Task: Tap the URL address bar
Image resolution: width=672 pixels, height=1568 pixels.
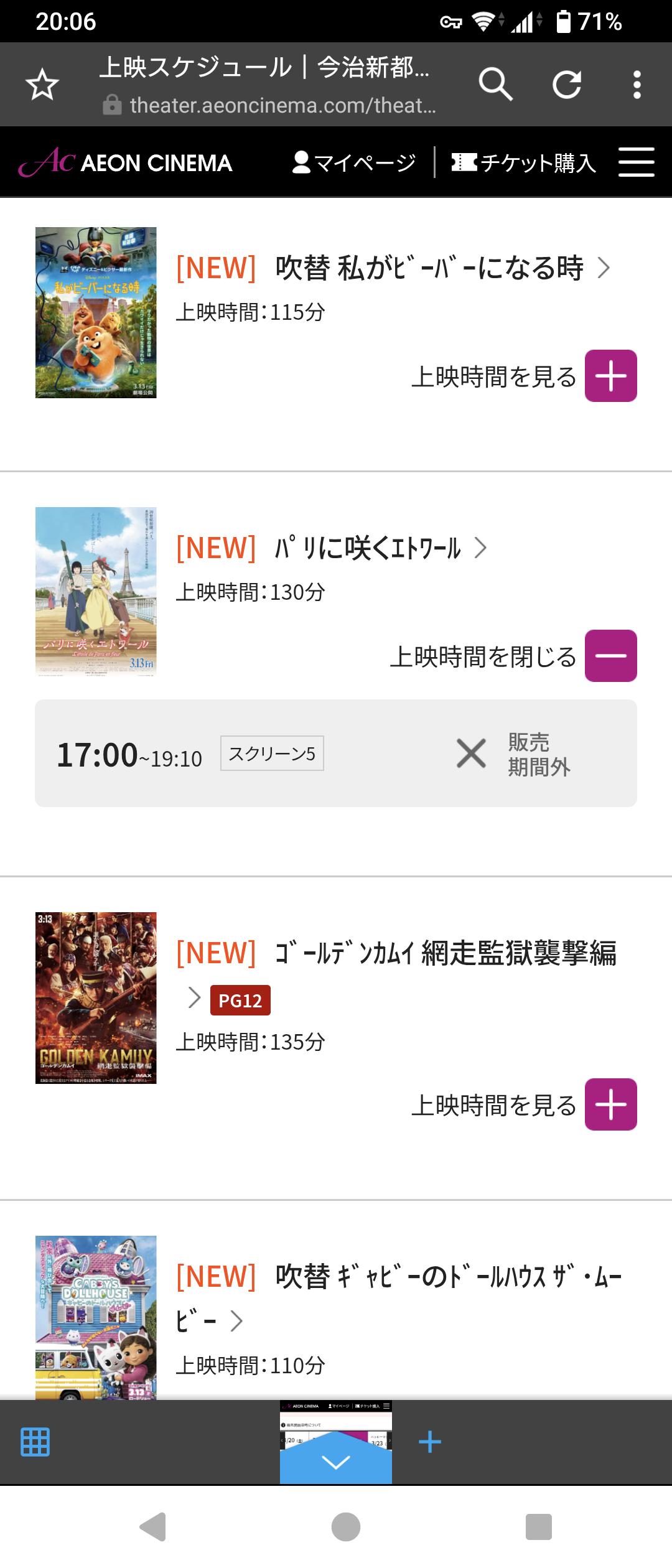Action: [x=268, y=86]
